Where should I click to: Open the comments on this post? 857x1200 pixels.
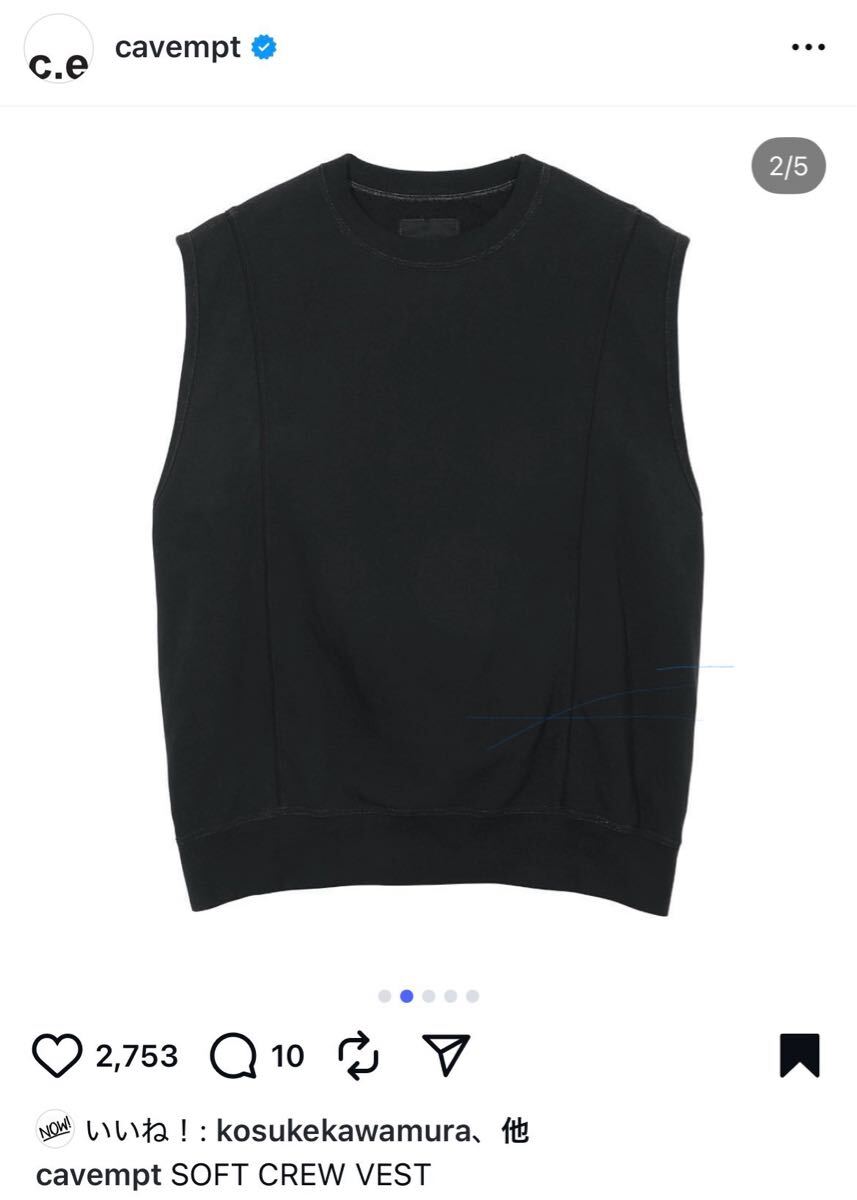[x=232, y=1056]
